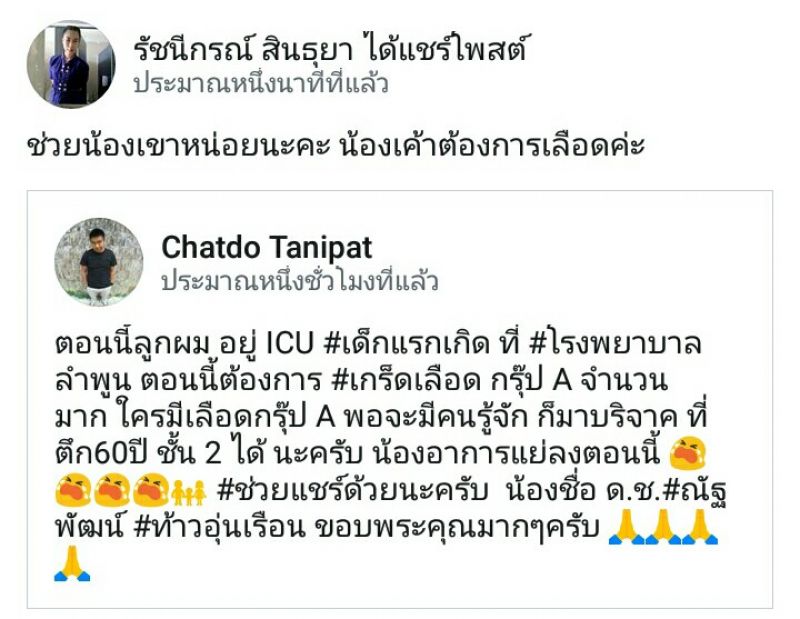Open the Chatdo Tanipat name link
This screenshot has height=619, width=800.
[267, 246]
